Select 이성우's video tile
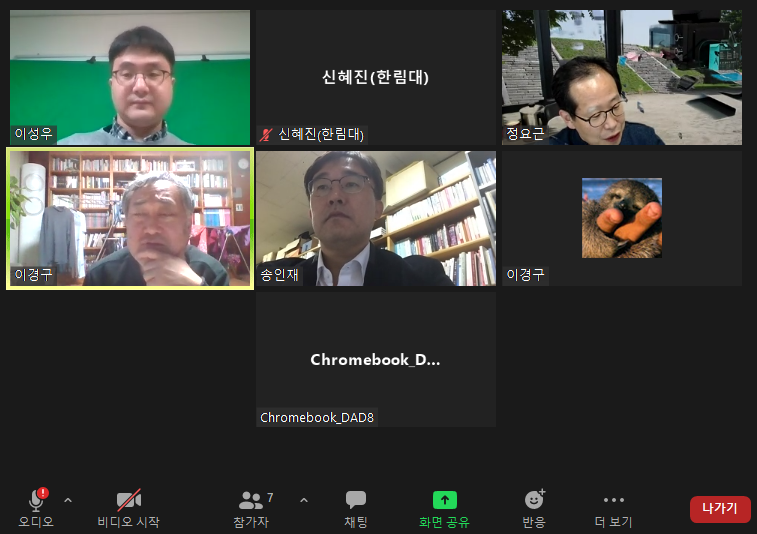Image resolution: width=757 pixels, height=534 pixels. pos(130,76)
